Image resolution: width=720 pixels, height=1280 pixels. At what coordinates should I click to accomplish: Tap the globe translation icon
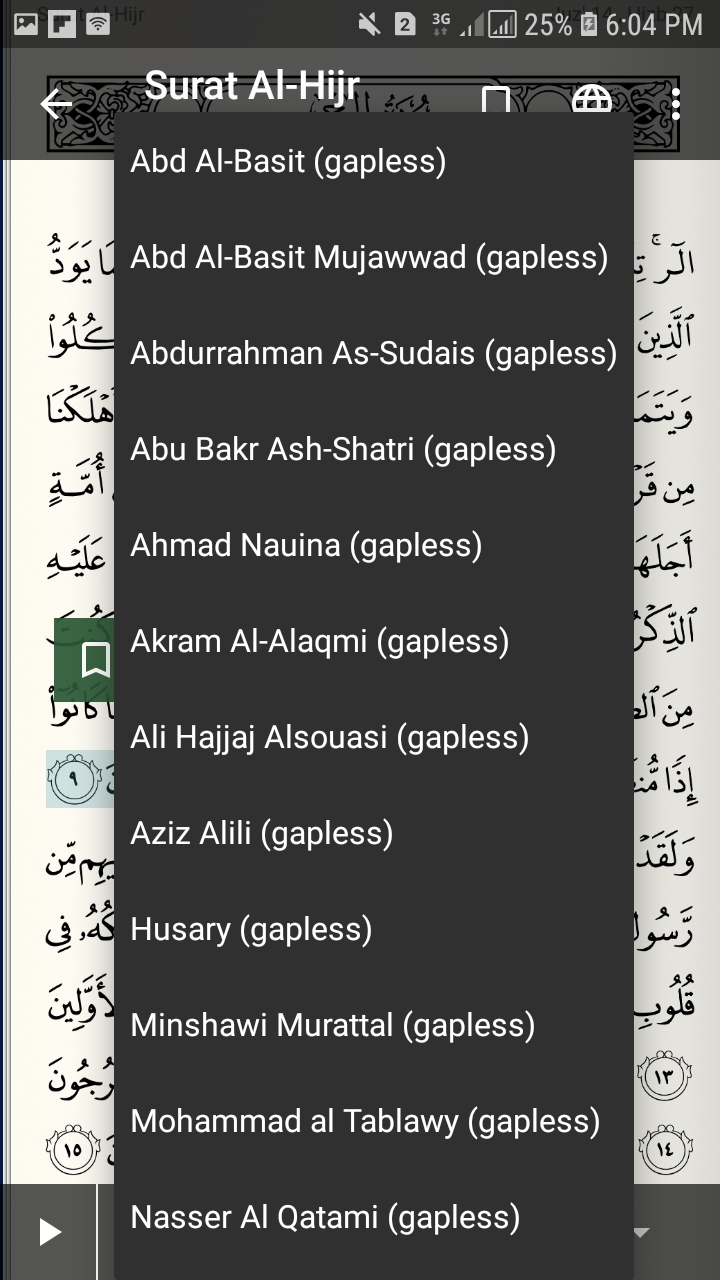point(592,100)
